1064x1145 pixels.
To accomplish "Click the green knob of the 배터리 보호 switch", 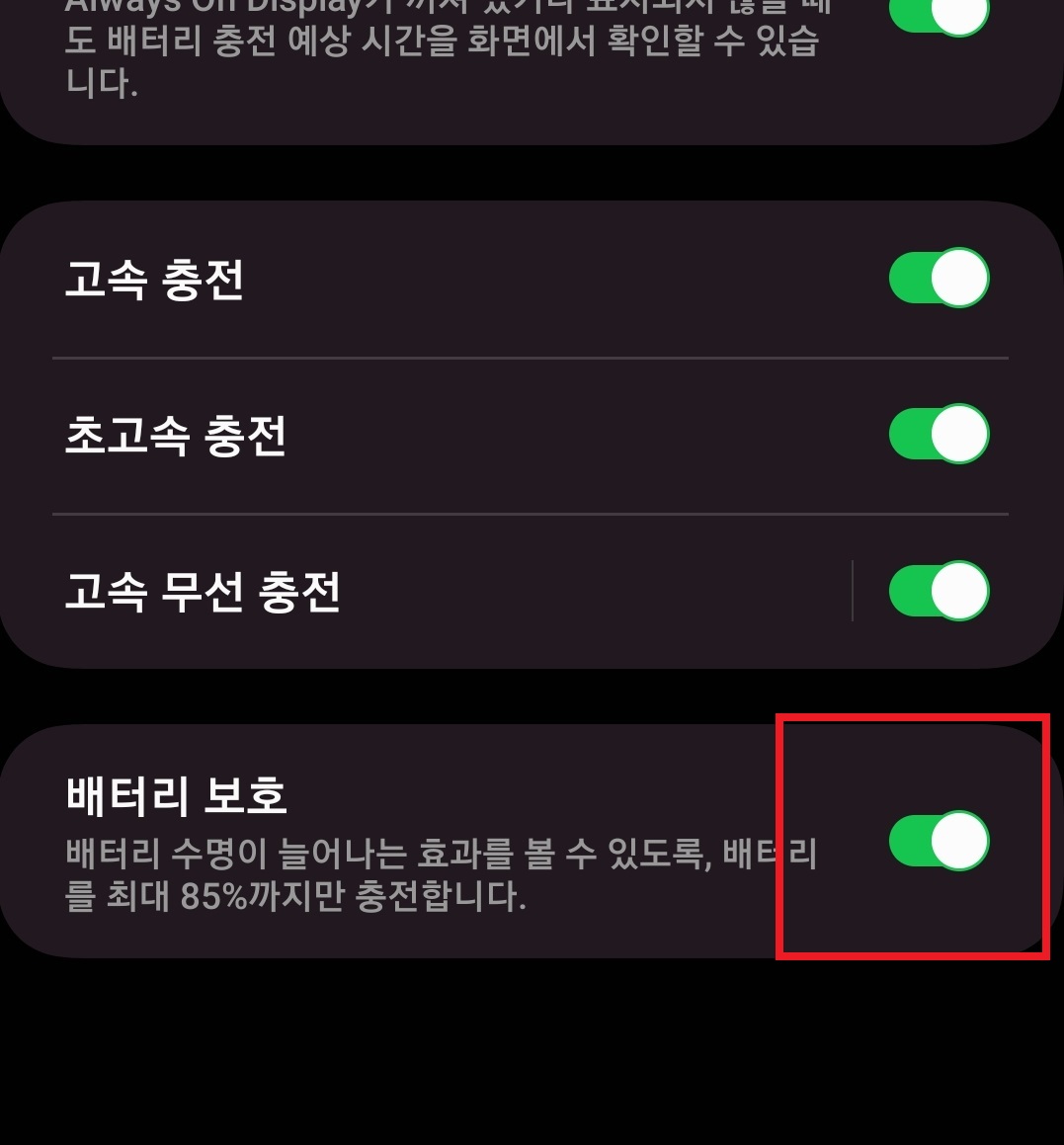I will click(958, 840).
